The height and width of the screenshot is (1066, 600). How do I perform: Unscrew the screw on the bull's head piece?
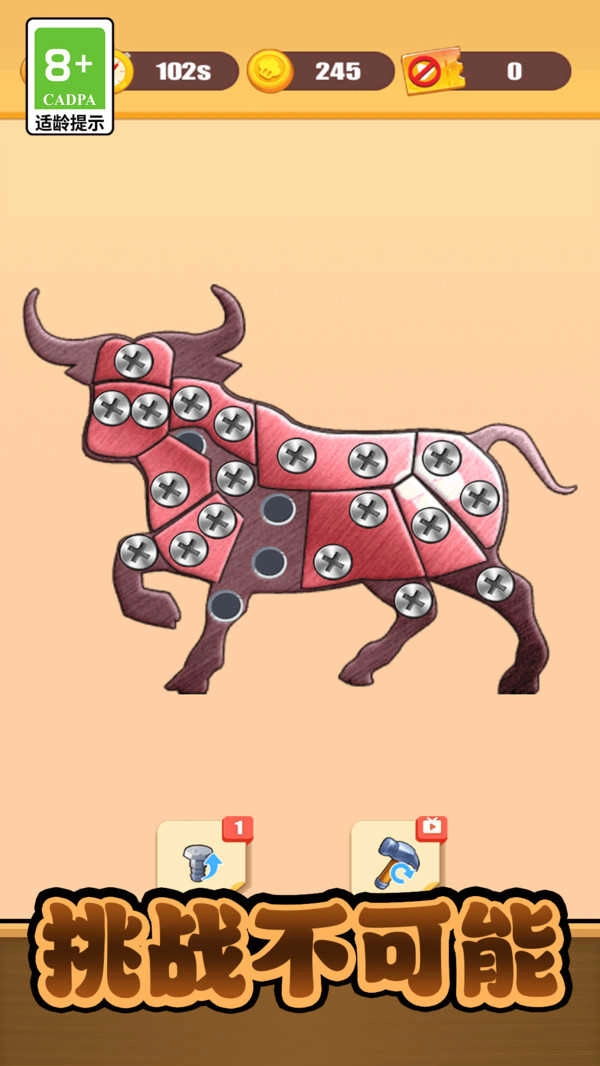(x=133, y=360)
